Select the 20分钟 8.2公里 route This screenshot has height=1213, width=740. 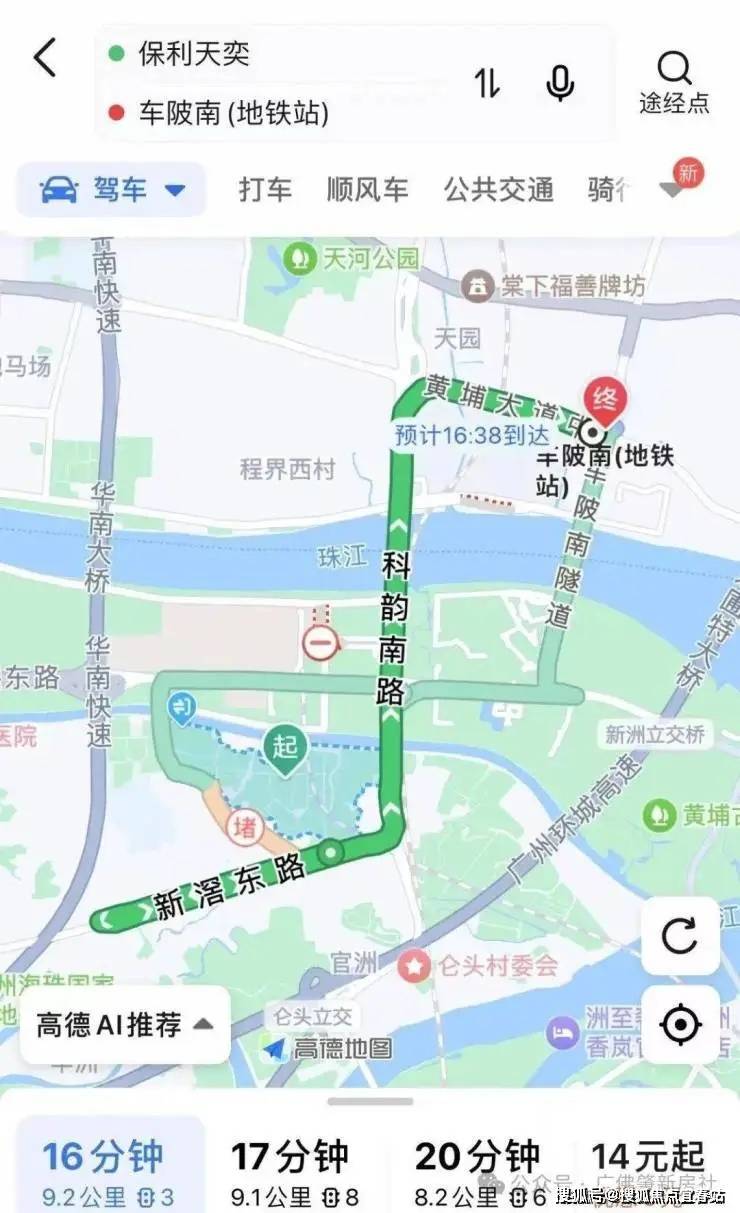click(478, 1168)
